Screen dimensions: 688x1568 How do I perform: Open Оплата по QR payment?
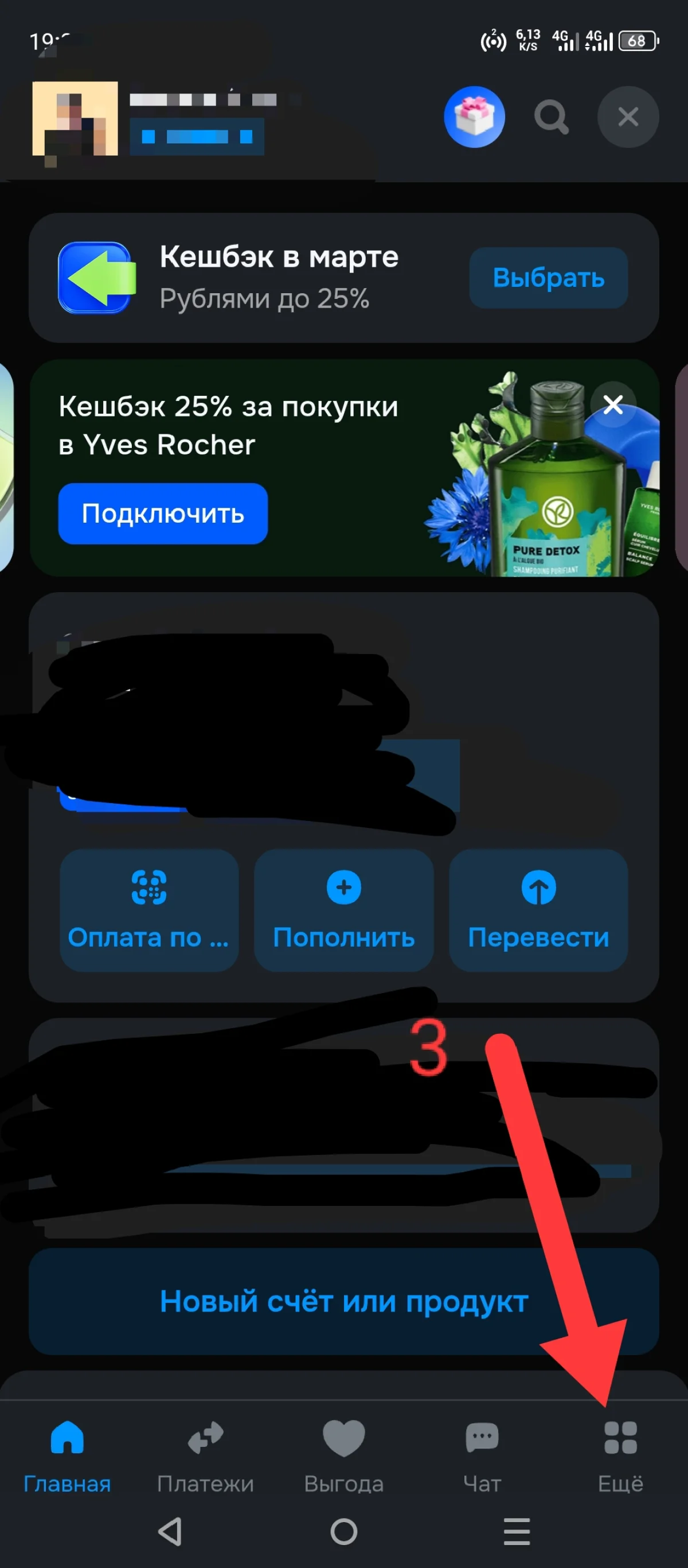click(149, 909)
